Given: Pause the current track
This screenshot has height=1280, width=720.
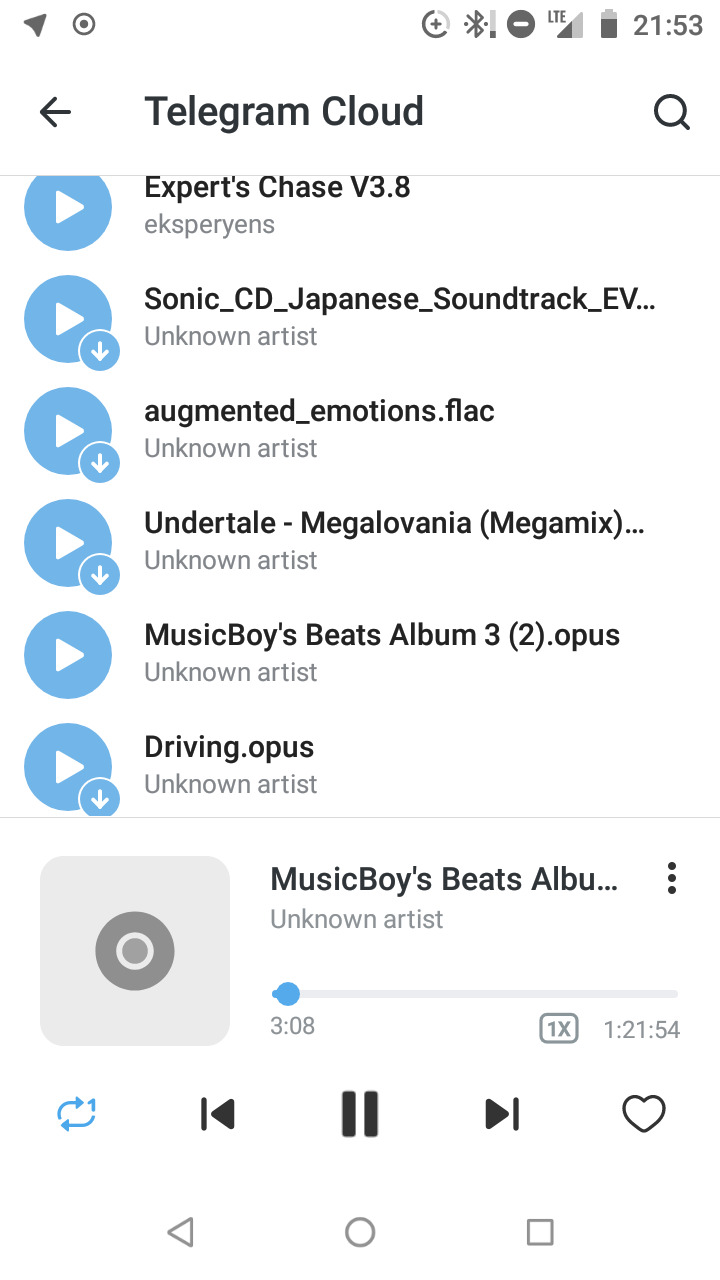Looking at the screenshot, I should pyautogui.click(x=360, y=1113).
